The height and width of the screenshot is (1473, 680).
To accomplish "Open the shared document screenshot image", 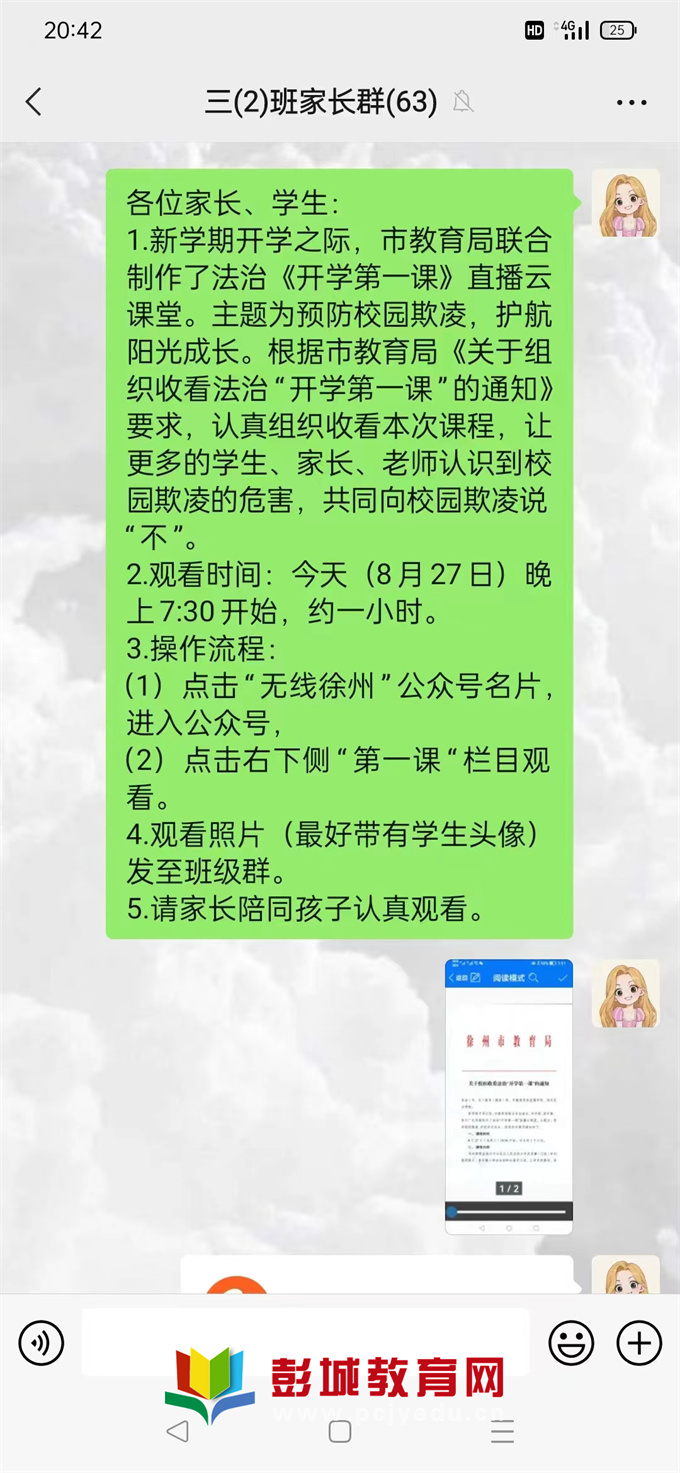I will coord(508,1096).
